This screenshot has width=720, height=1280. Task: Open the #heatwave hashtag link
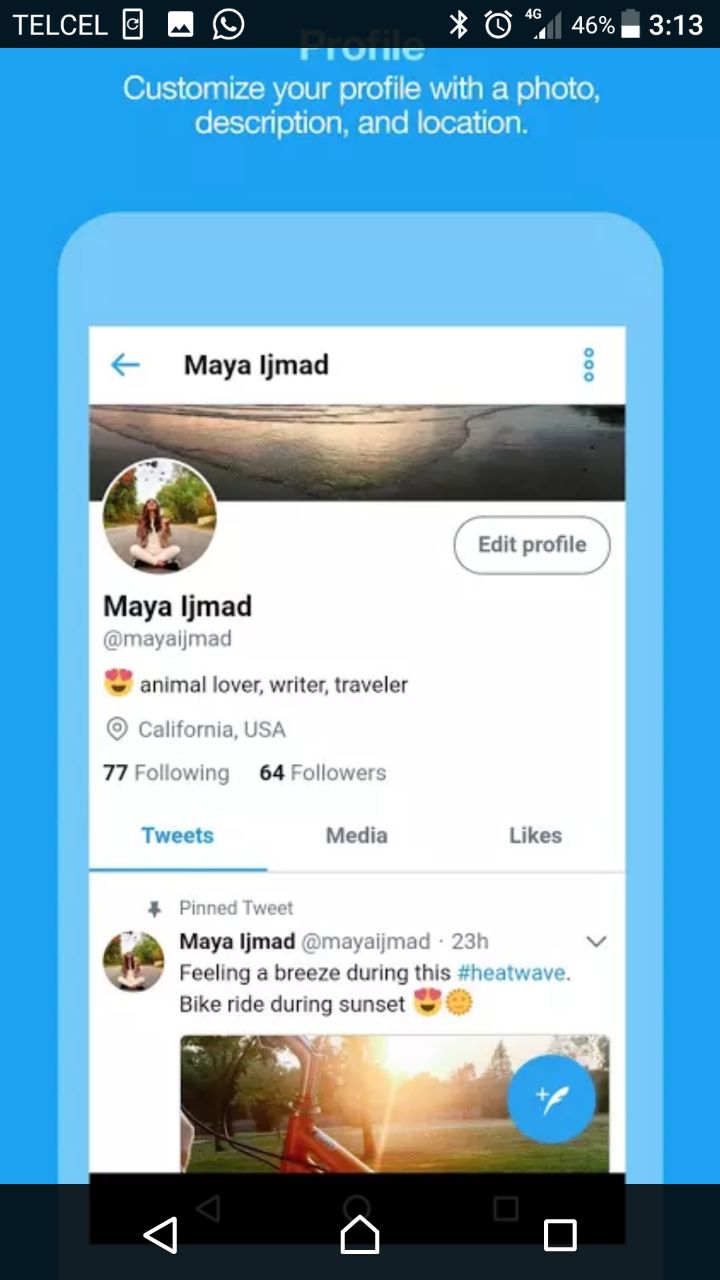(511, 972)
